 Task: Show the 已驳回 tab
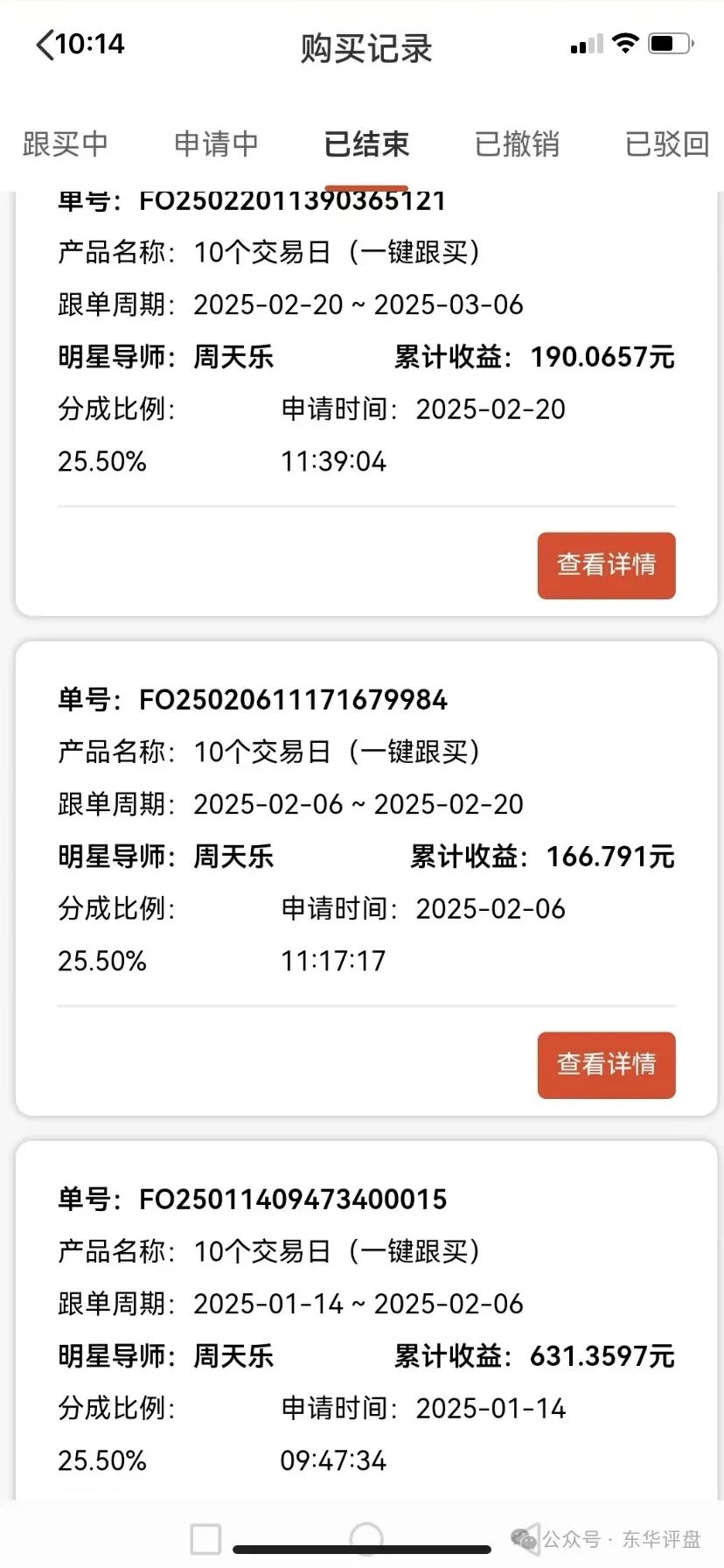(x=666, y=144)
